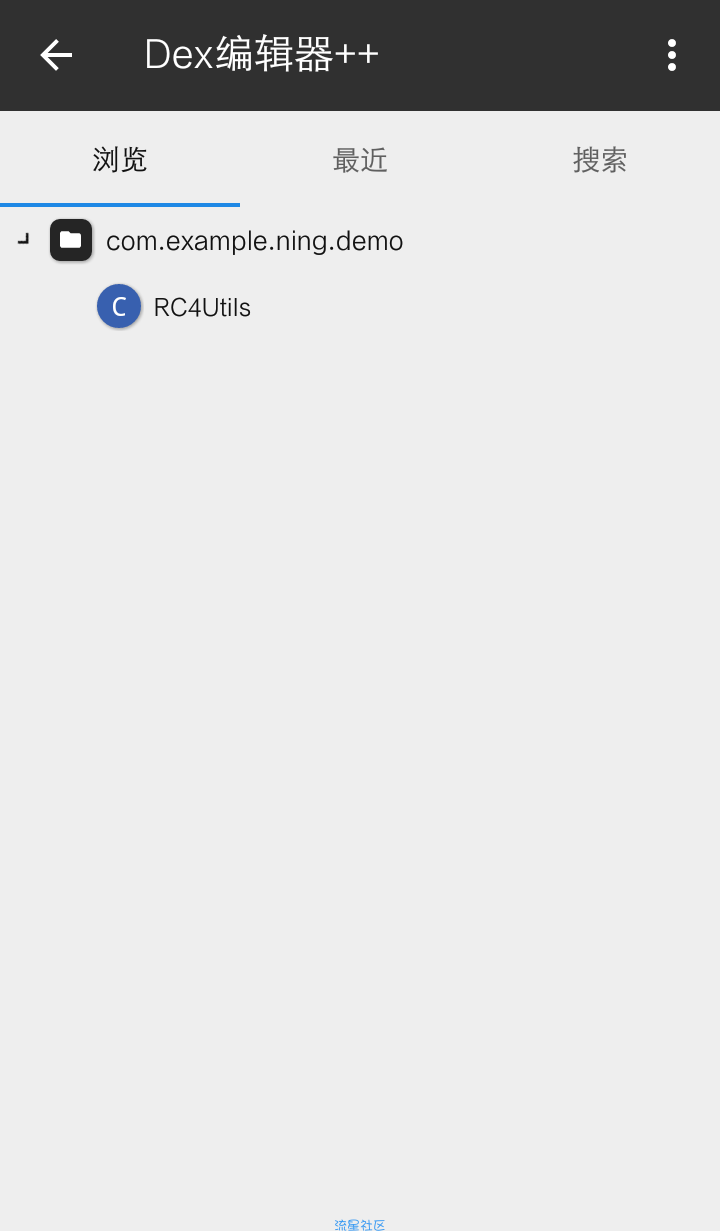Collapse the com.example.ning.demo package

[24, 240]
